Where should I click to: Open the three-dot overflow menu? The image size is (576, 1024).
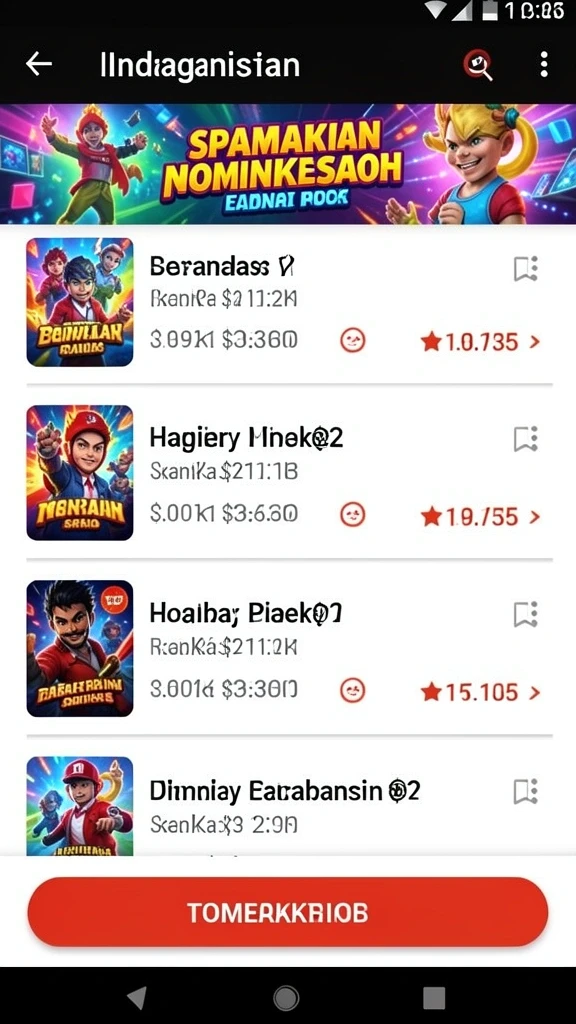pyautogui.click(x=543, y=65)
